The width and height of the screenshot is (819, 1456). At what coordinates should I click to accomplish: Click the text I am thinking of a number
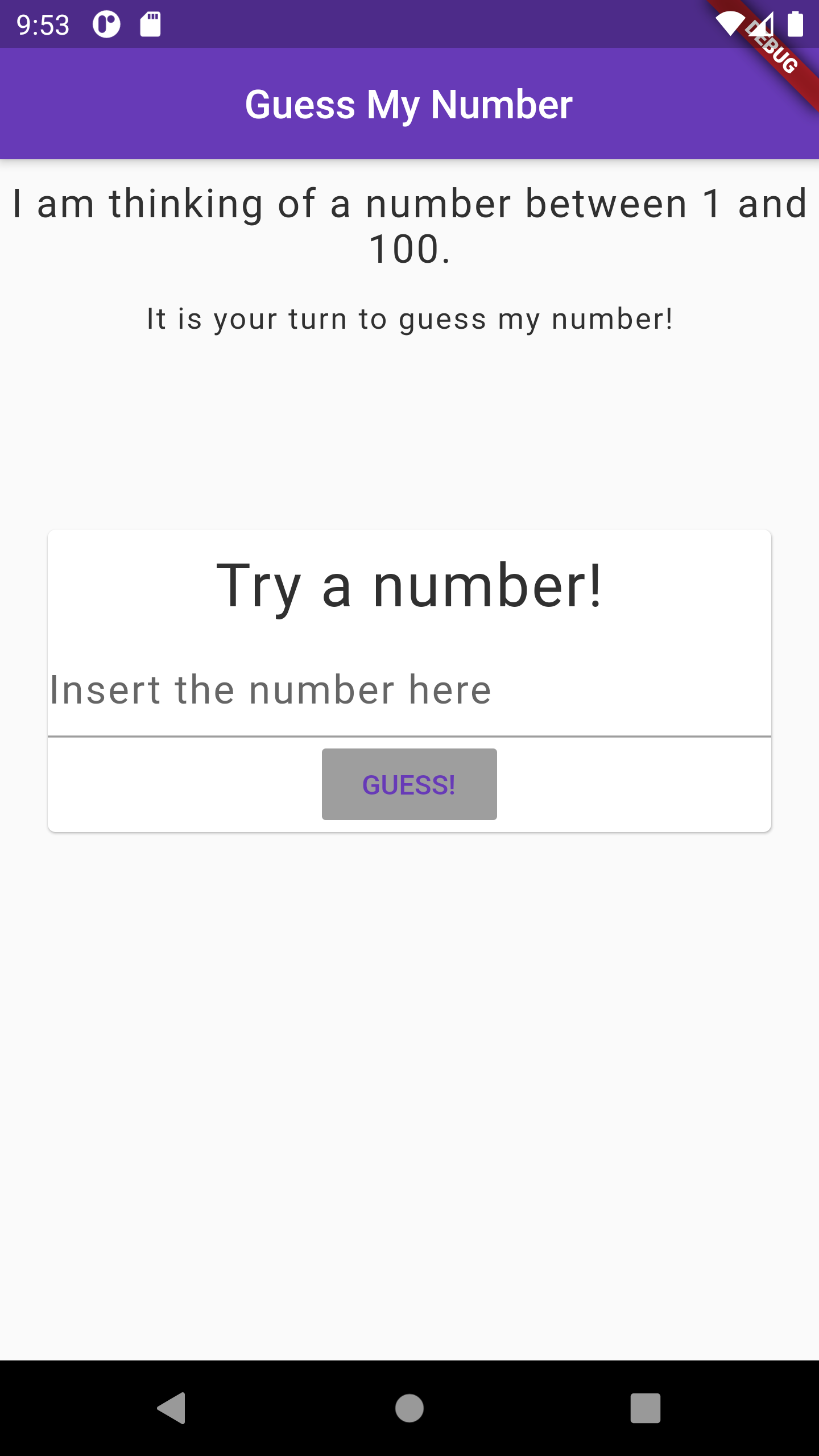409,205
